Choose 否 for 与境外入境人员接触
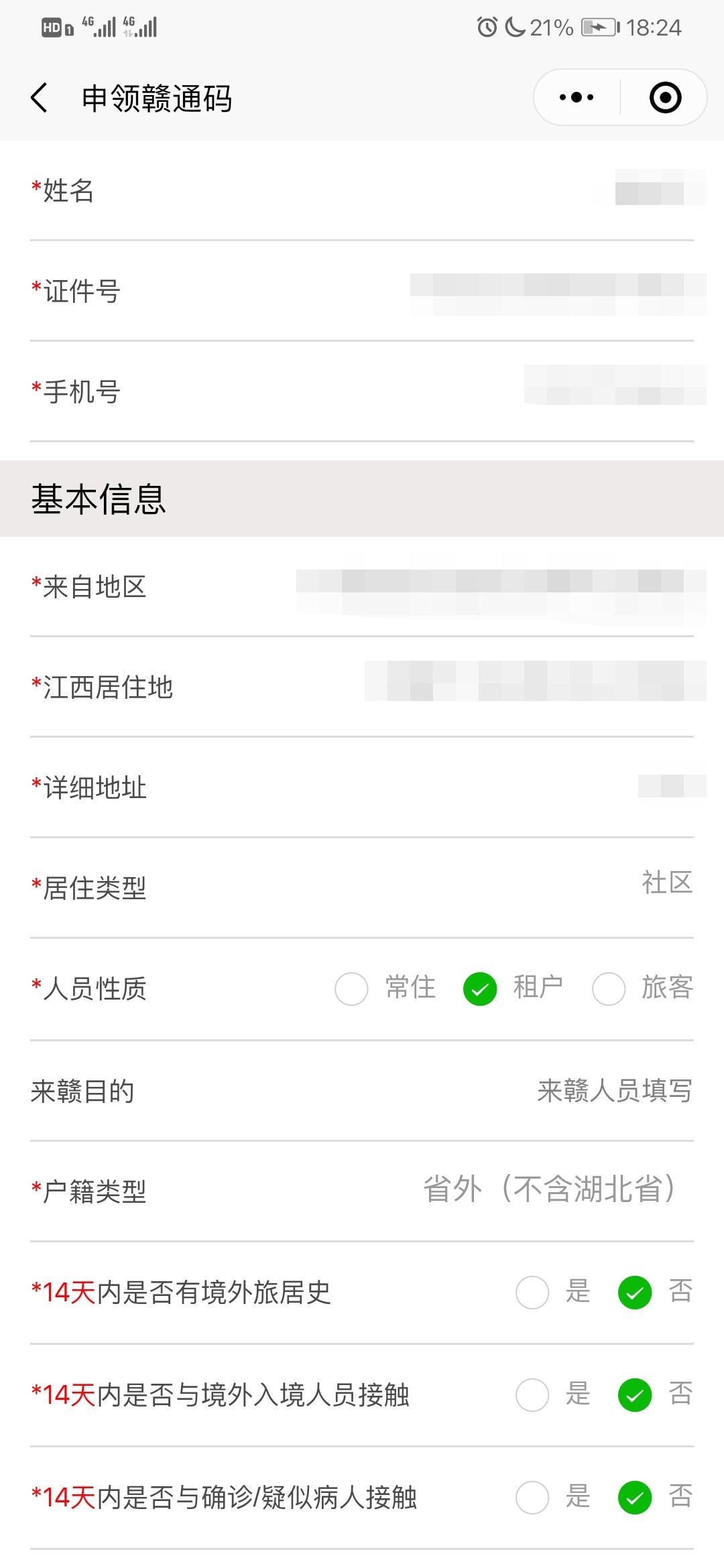 point(635,1395)
